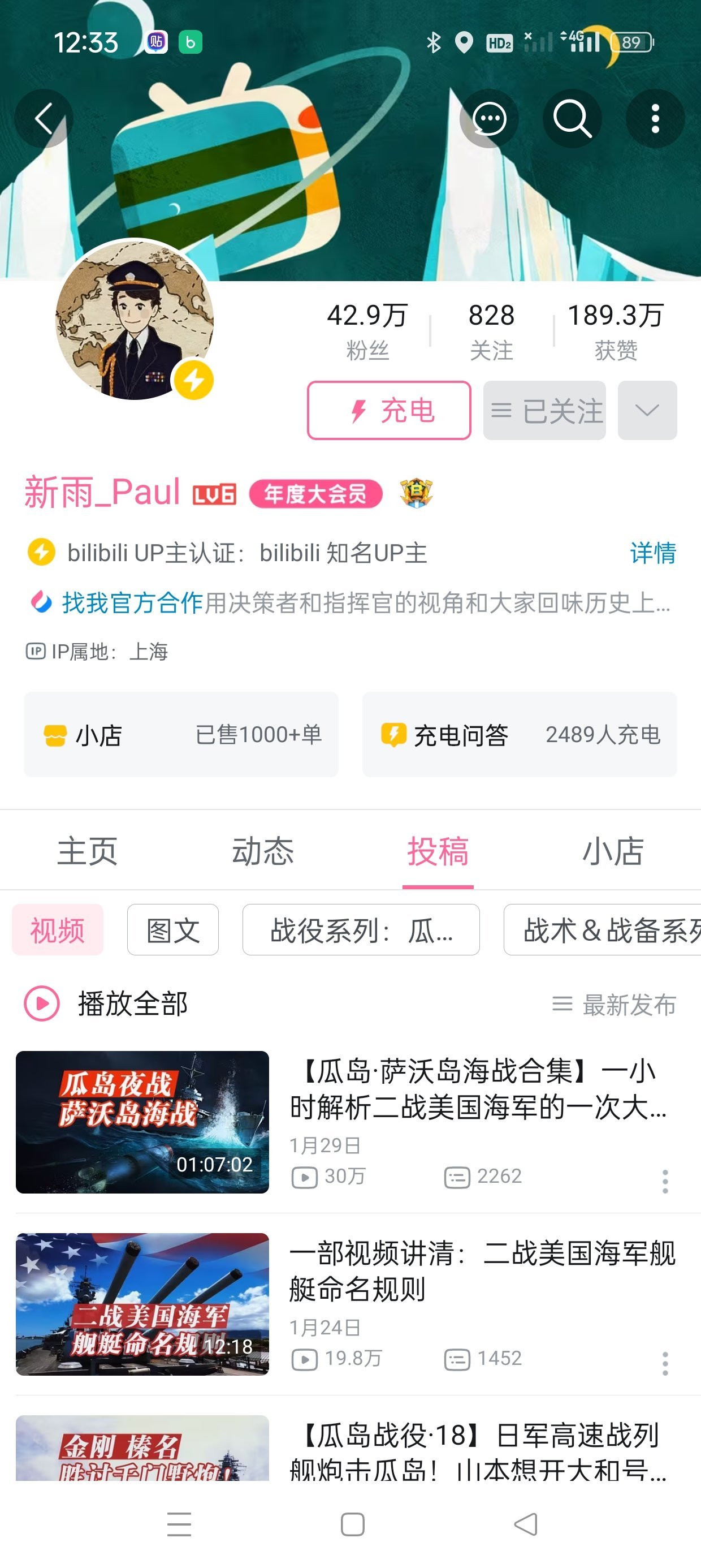Switch to the top 小店 tab

click(x=613, y=851)
